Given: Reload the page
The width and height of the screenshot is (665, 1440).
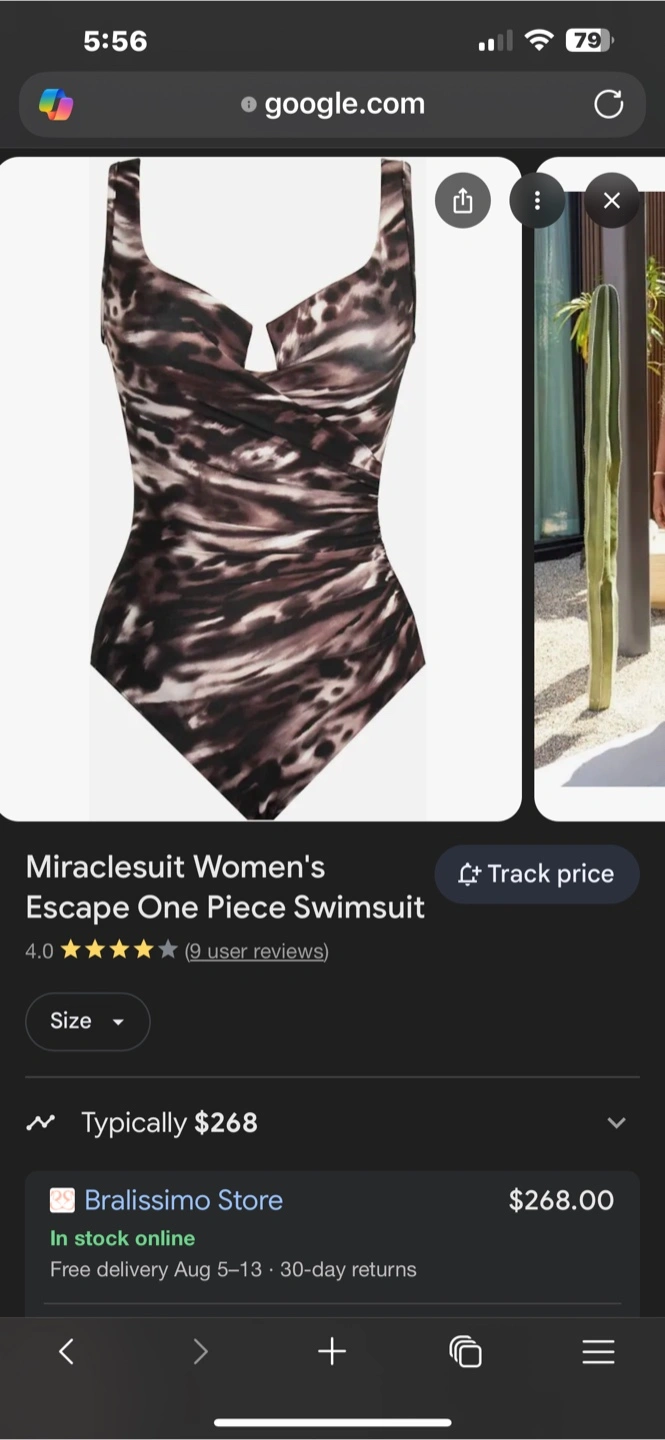Looking at the screenshot, I should click(x=608, y=104).
